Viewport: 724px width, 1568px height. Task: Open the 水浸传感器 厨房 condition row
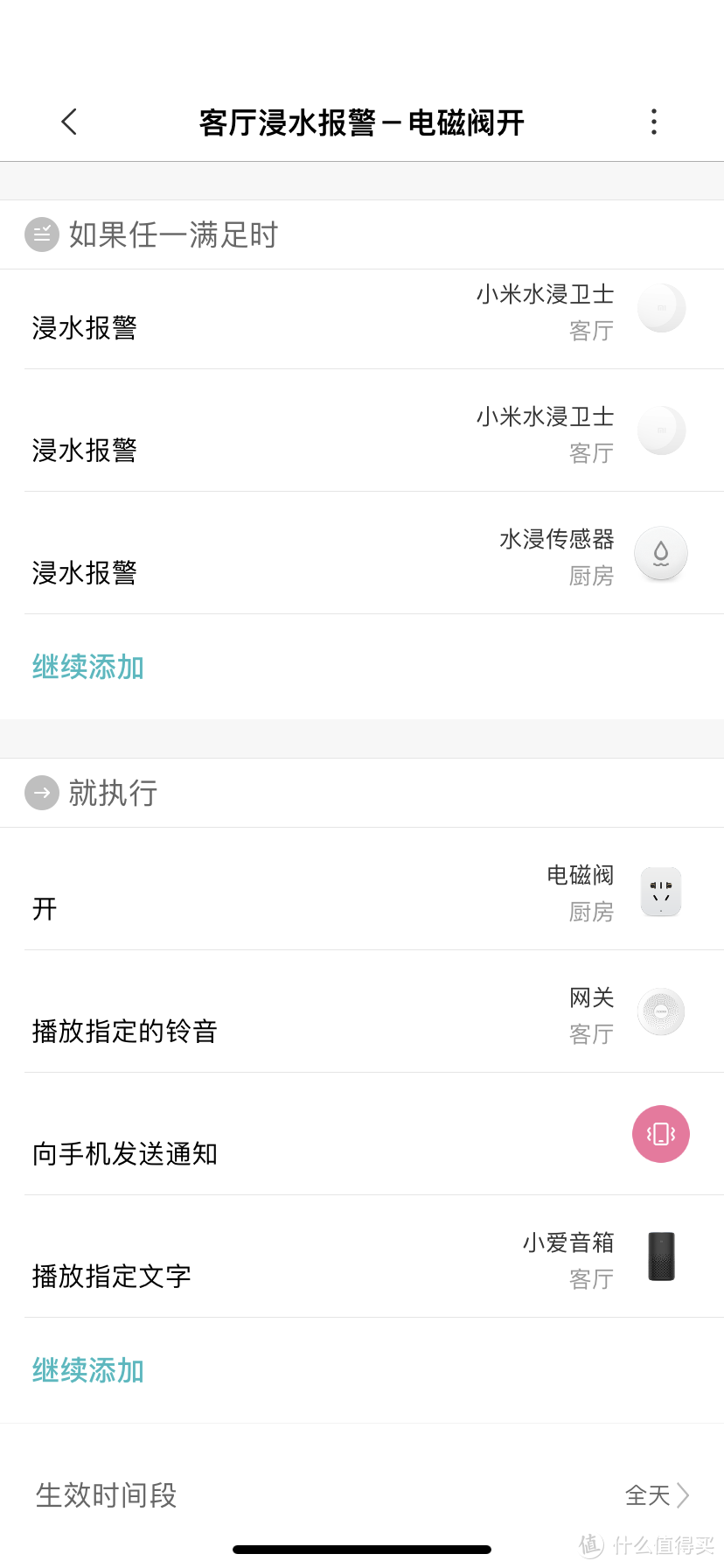(x=362, y=554)
